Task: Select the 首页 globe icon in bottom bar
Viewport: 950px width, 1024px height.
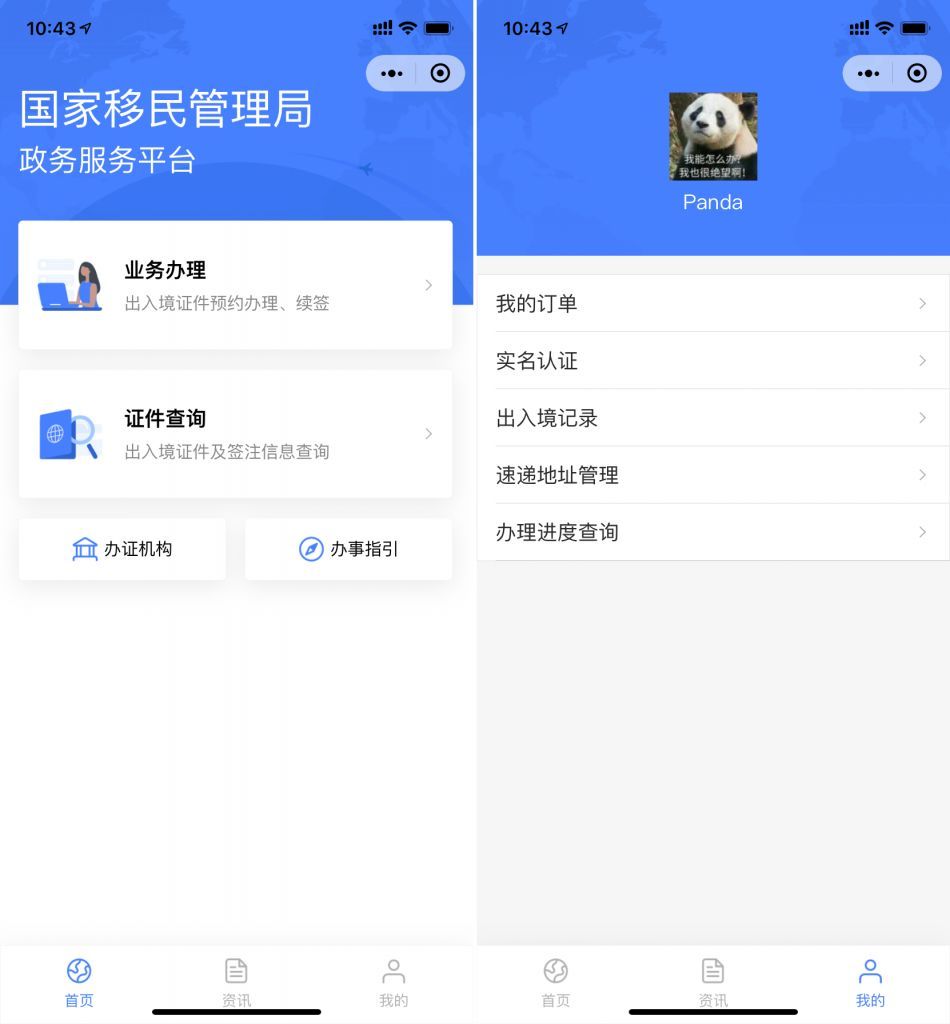Action: pos(78,969)
